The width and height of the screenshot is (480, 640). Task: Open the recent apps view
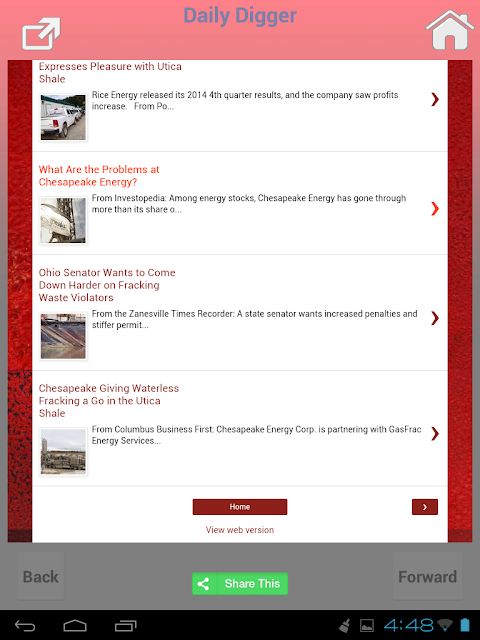(125, 625)
